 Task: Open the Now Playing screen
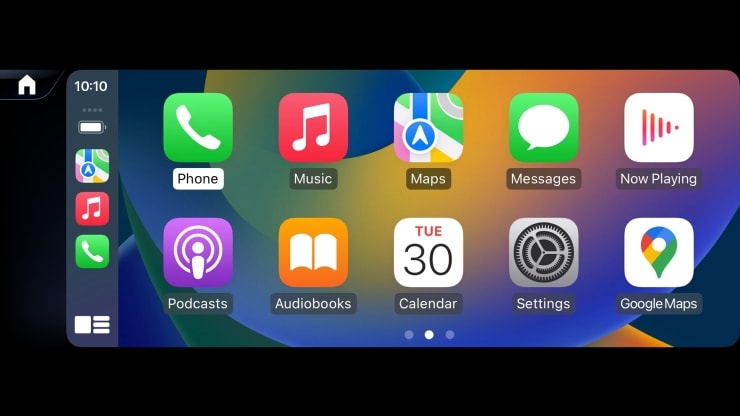click(x=658, y=128)
